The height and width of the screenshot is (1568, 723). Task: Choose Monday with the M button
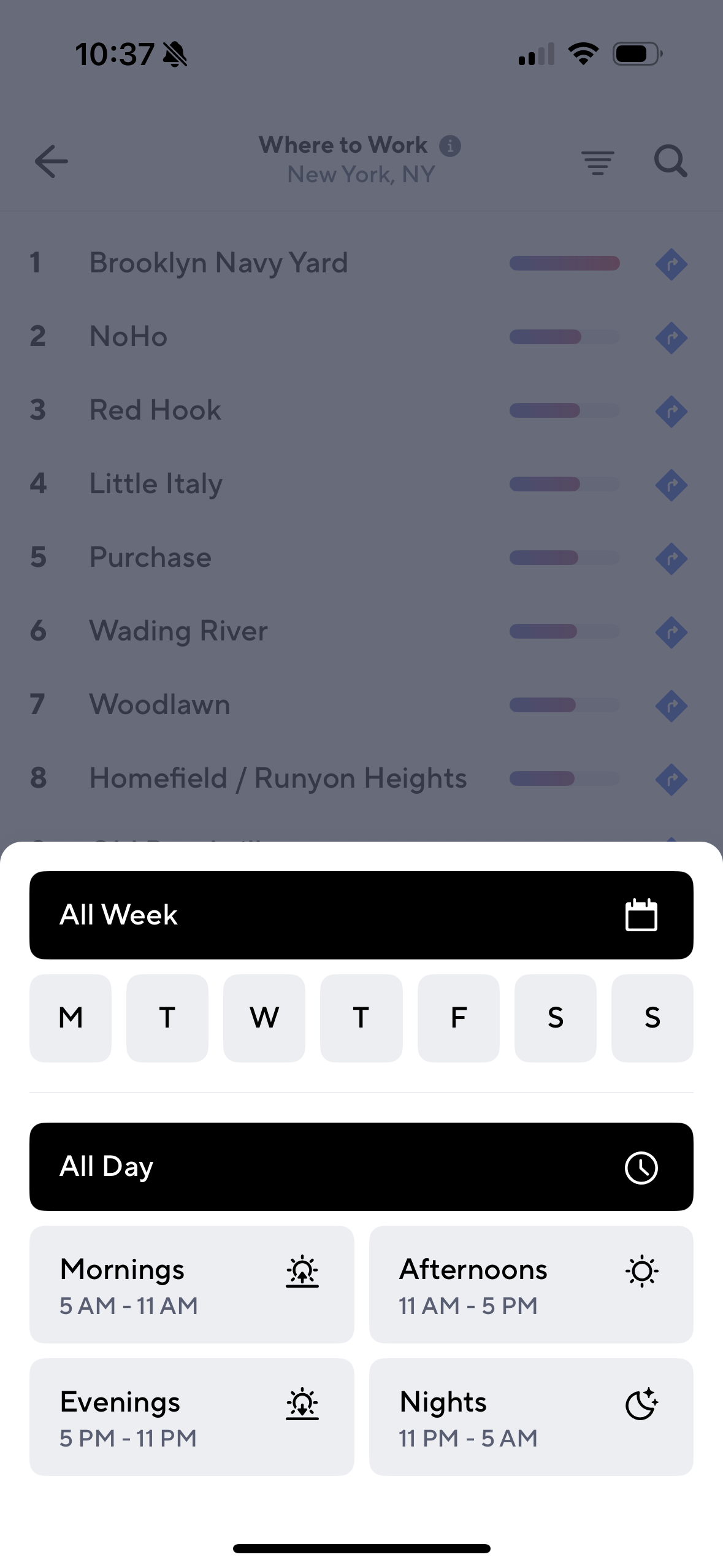tap(71, 1018)
